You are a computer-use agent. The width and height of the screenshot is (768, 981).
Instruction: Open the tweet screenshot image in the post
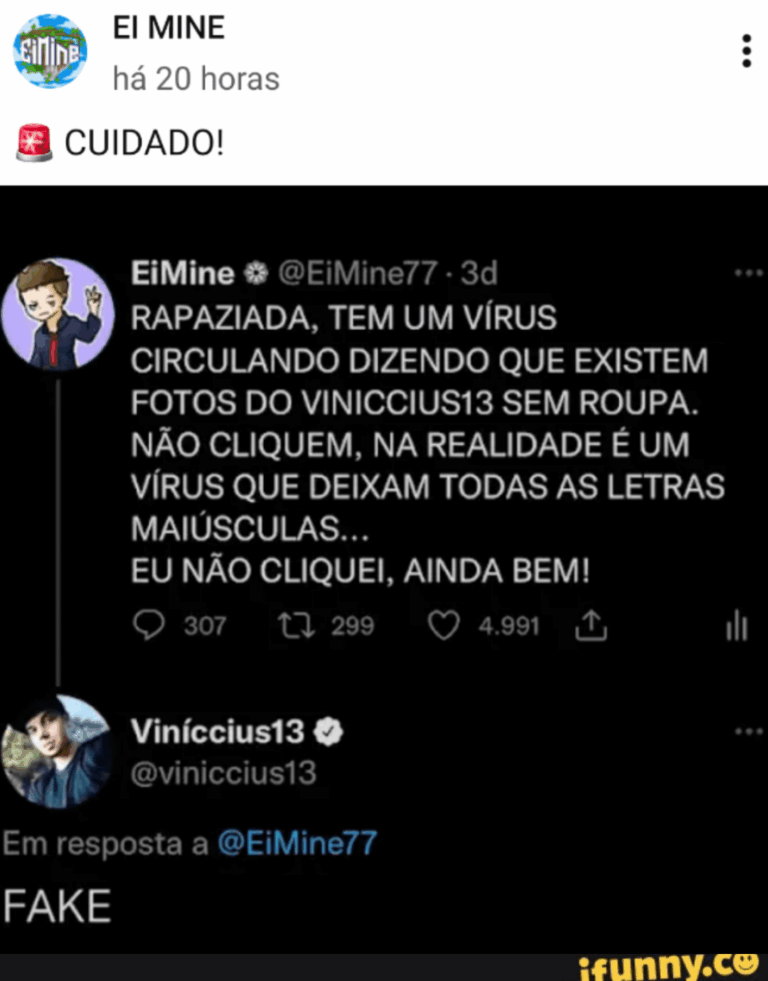tap(384, 570)
